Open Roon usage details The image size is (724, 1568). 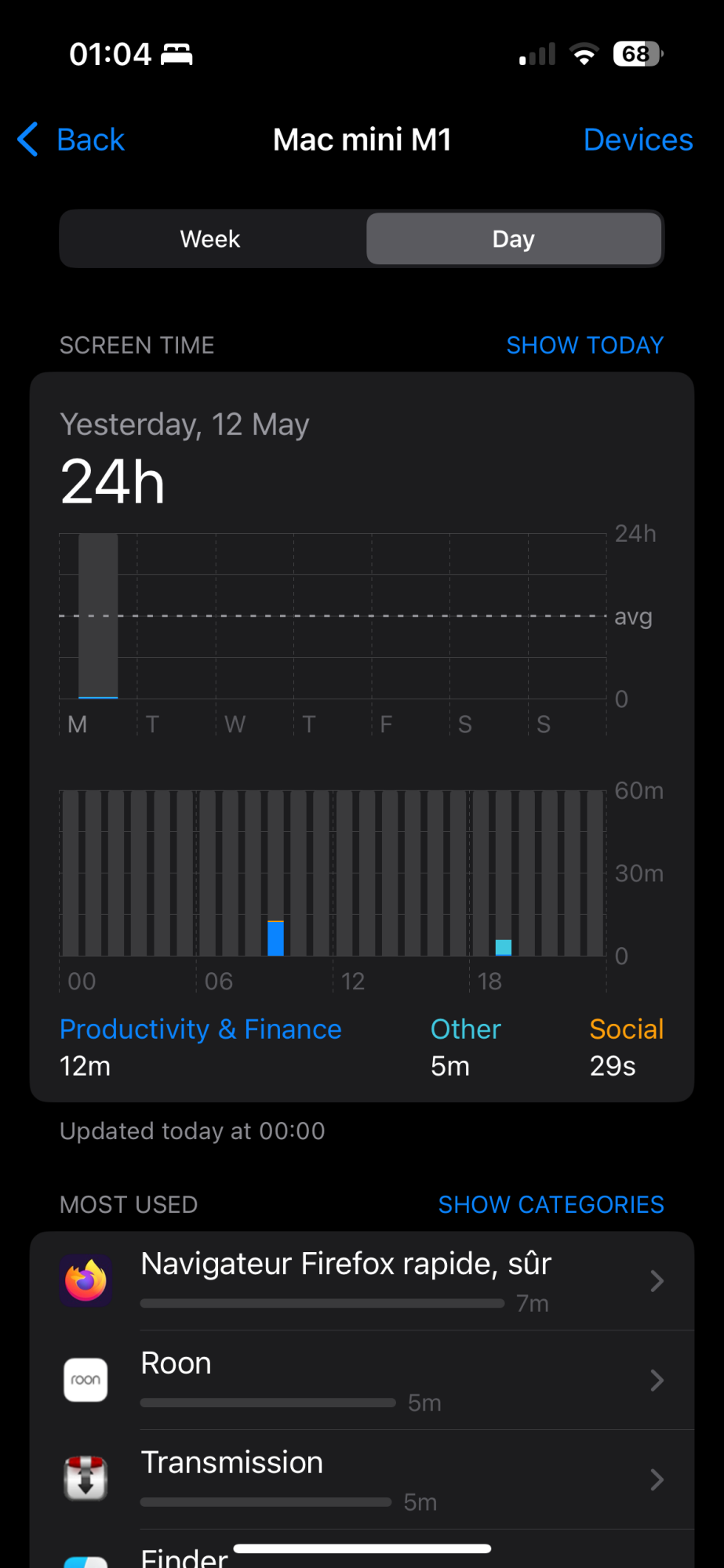pyautogui.click(x=362, y=1380)
